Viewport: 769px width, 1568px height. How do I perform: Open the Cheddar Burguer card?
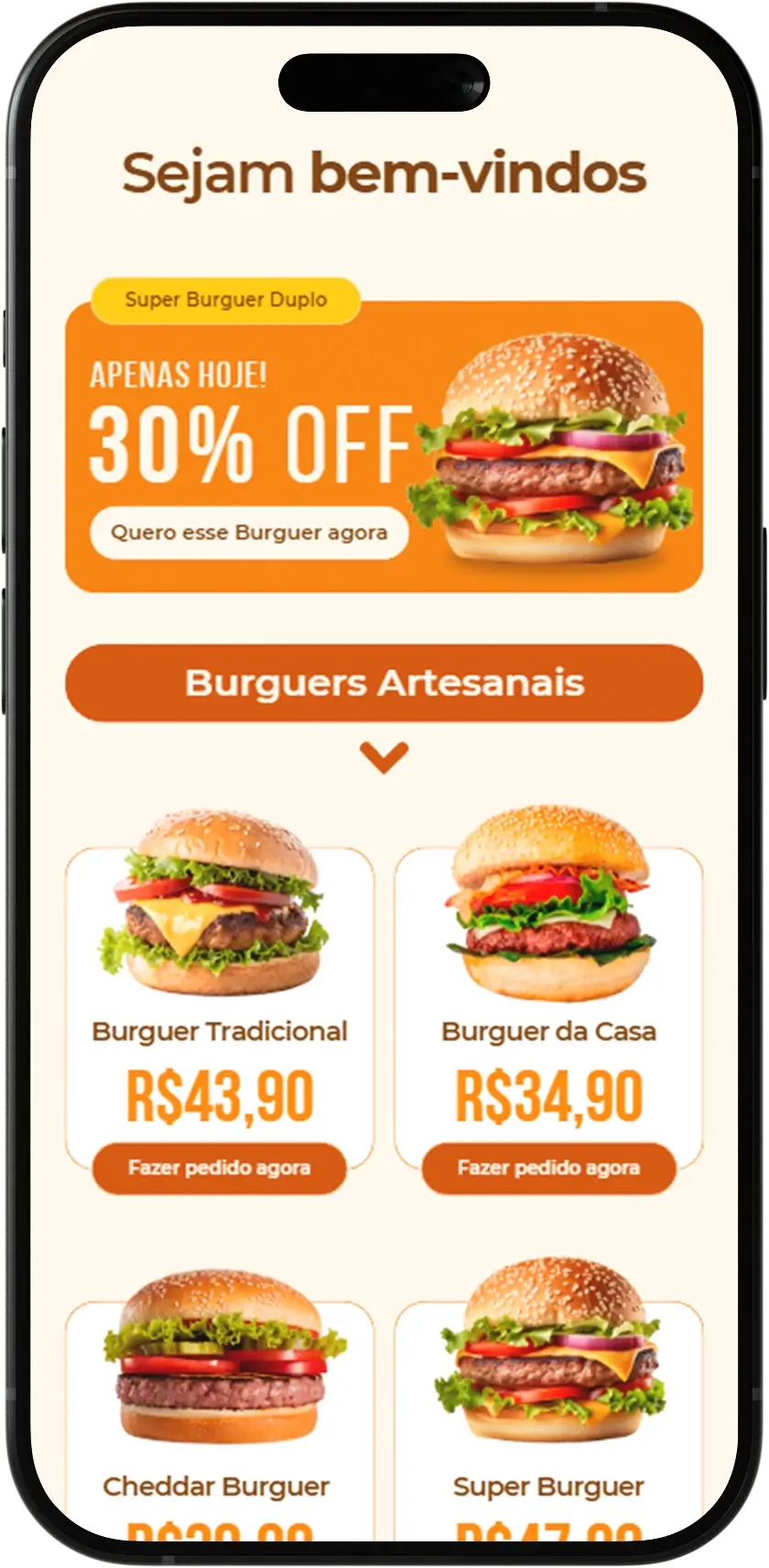tap(219, 1401)
